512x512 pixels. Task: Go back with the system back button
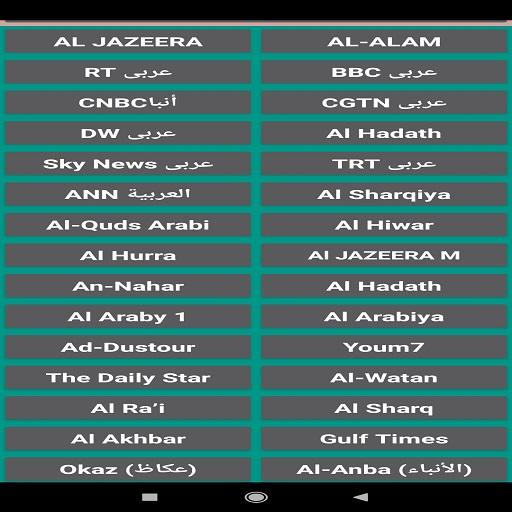(x=361, y=497)
